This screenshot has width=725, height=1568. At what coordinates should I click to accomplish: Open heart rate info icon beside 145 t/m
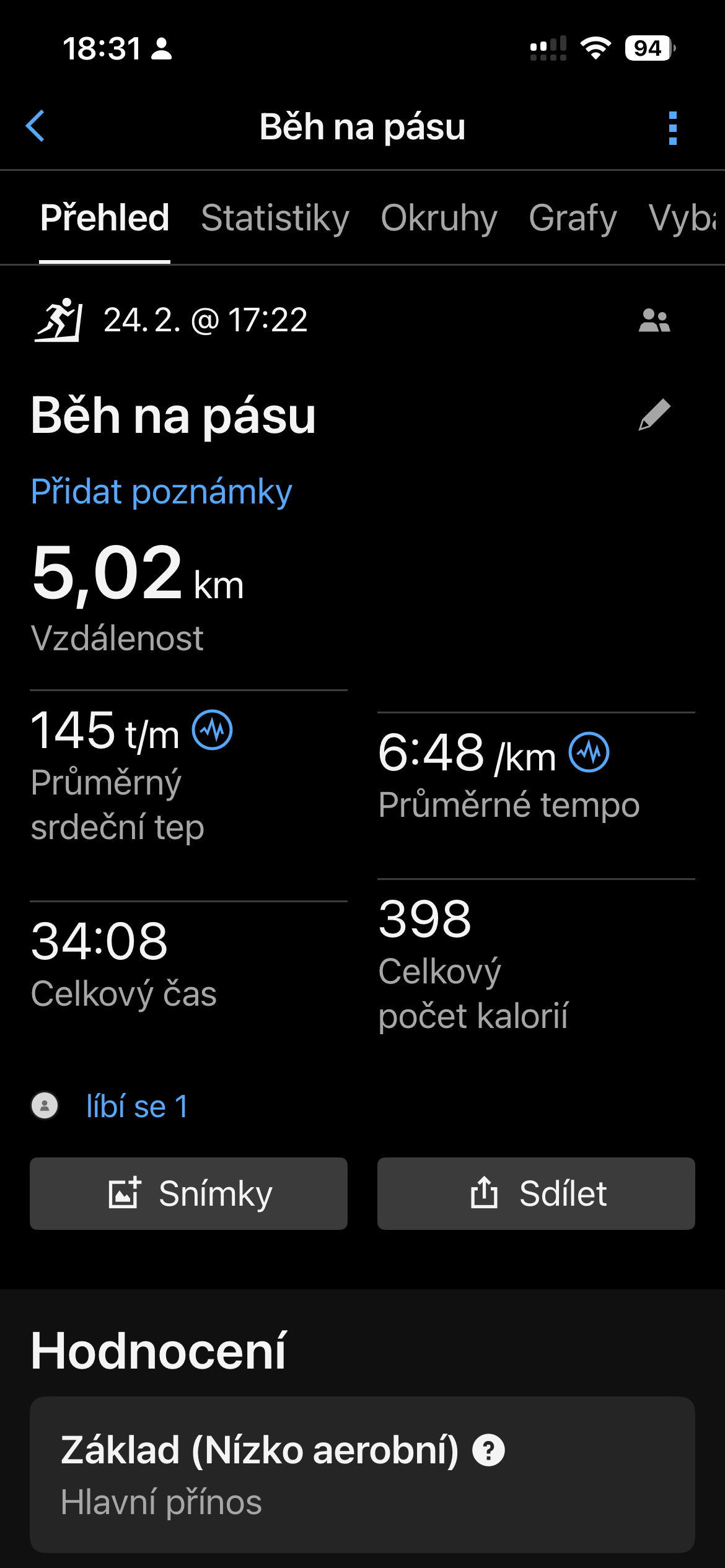[213, 730]
